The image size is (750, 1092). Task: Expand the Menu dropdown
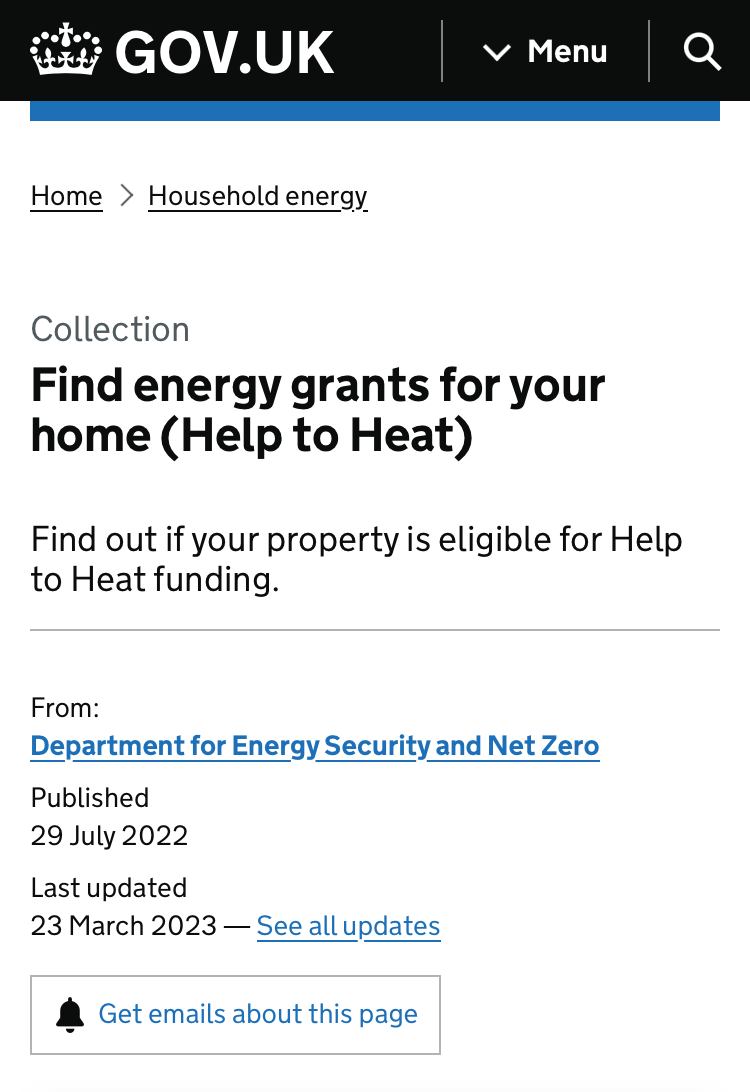tap(545, 52)
